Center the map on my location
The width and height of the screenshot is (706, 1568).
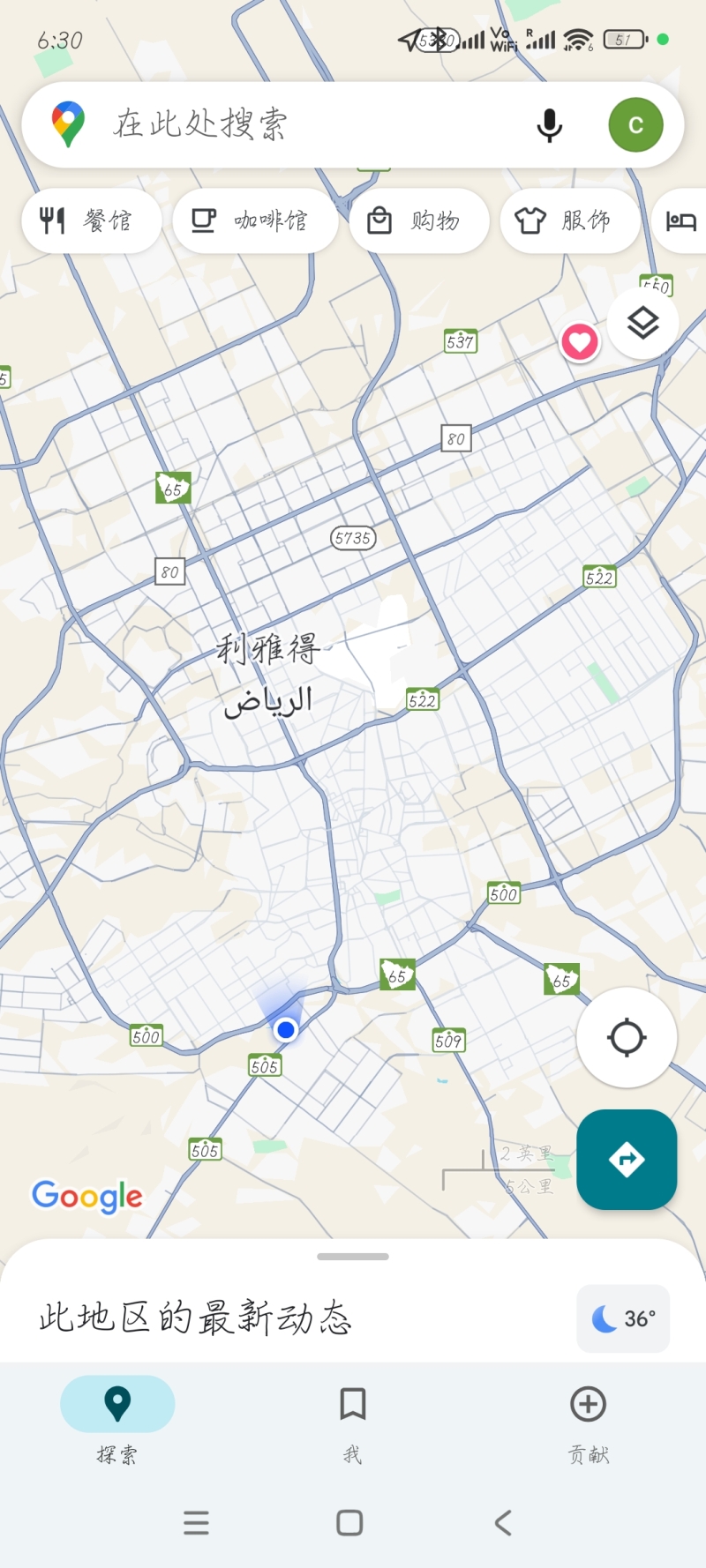click(627, 1037)
